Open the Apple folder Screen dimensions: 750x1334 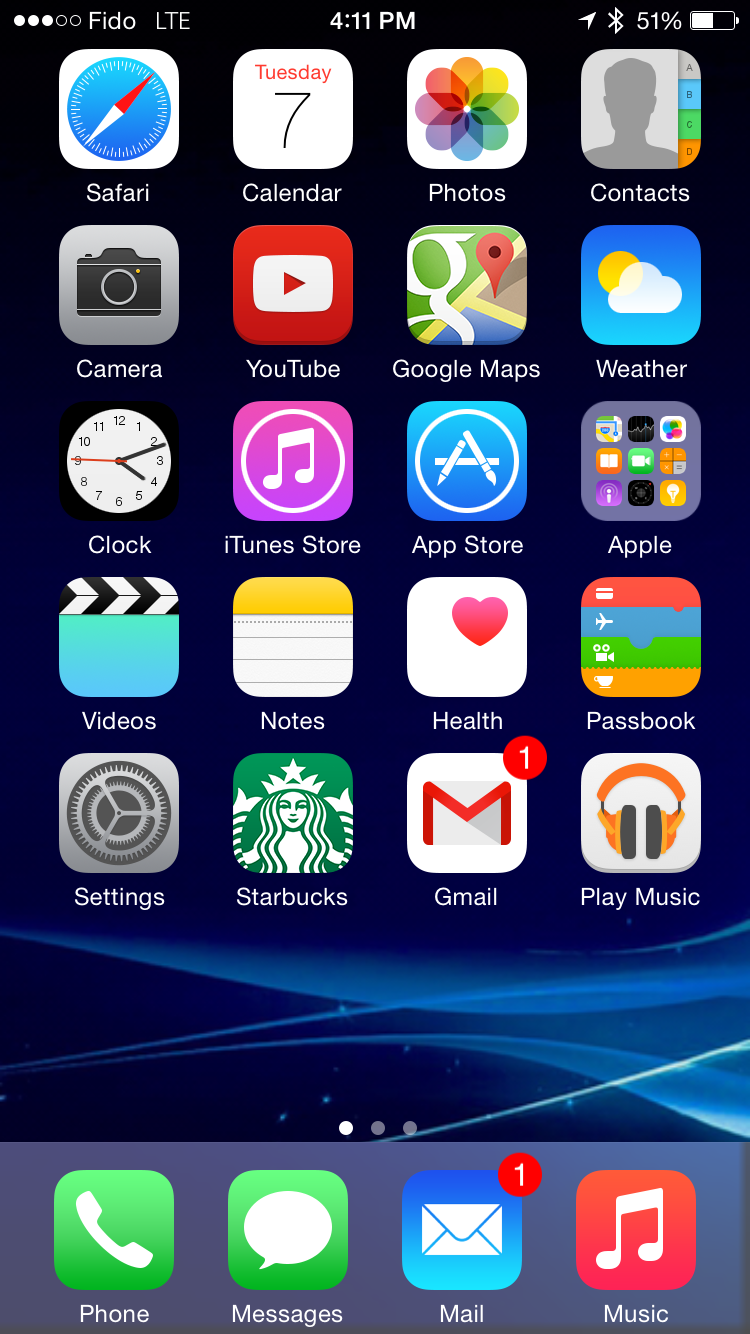pos(641,461)
